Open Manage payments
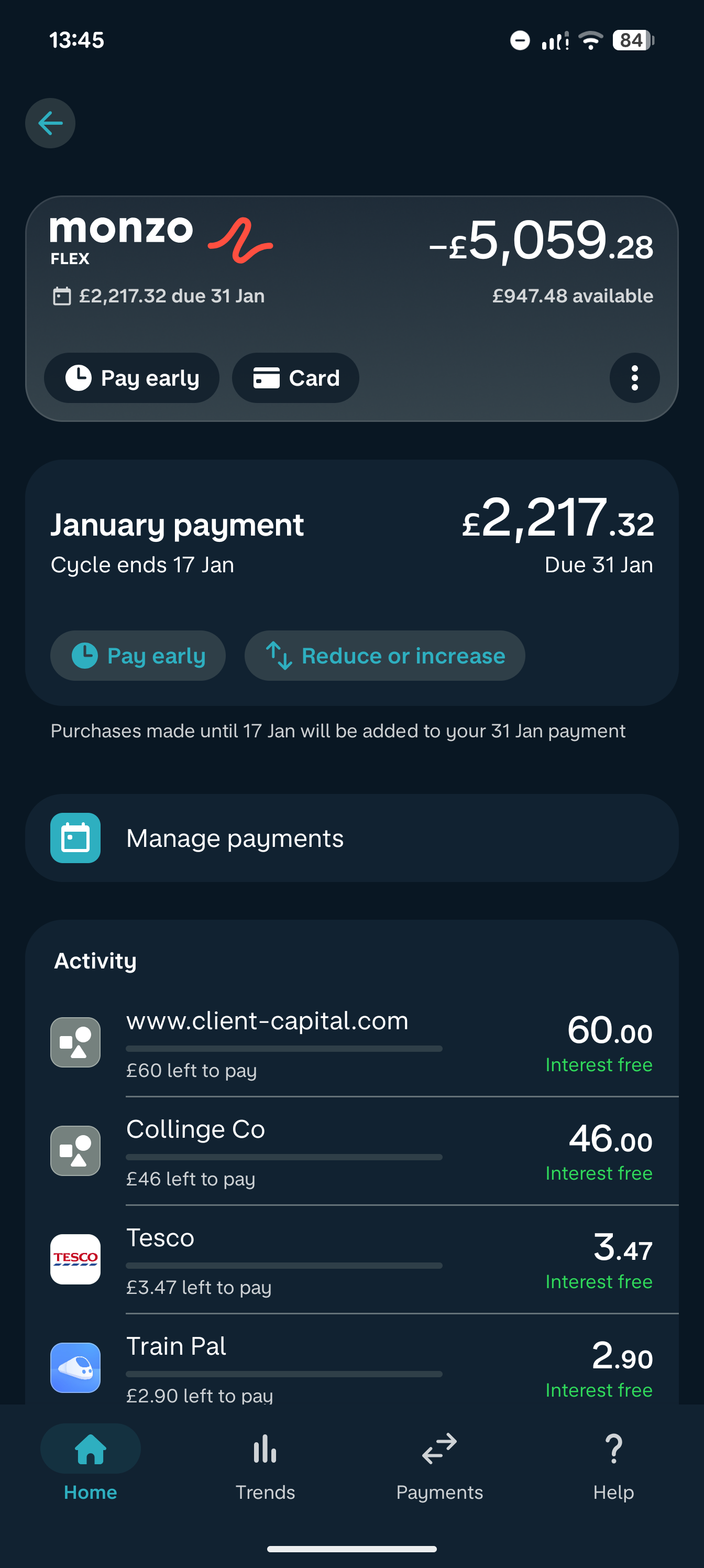This screenshot has height=1568, width=704. point(351,838)
